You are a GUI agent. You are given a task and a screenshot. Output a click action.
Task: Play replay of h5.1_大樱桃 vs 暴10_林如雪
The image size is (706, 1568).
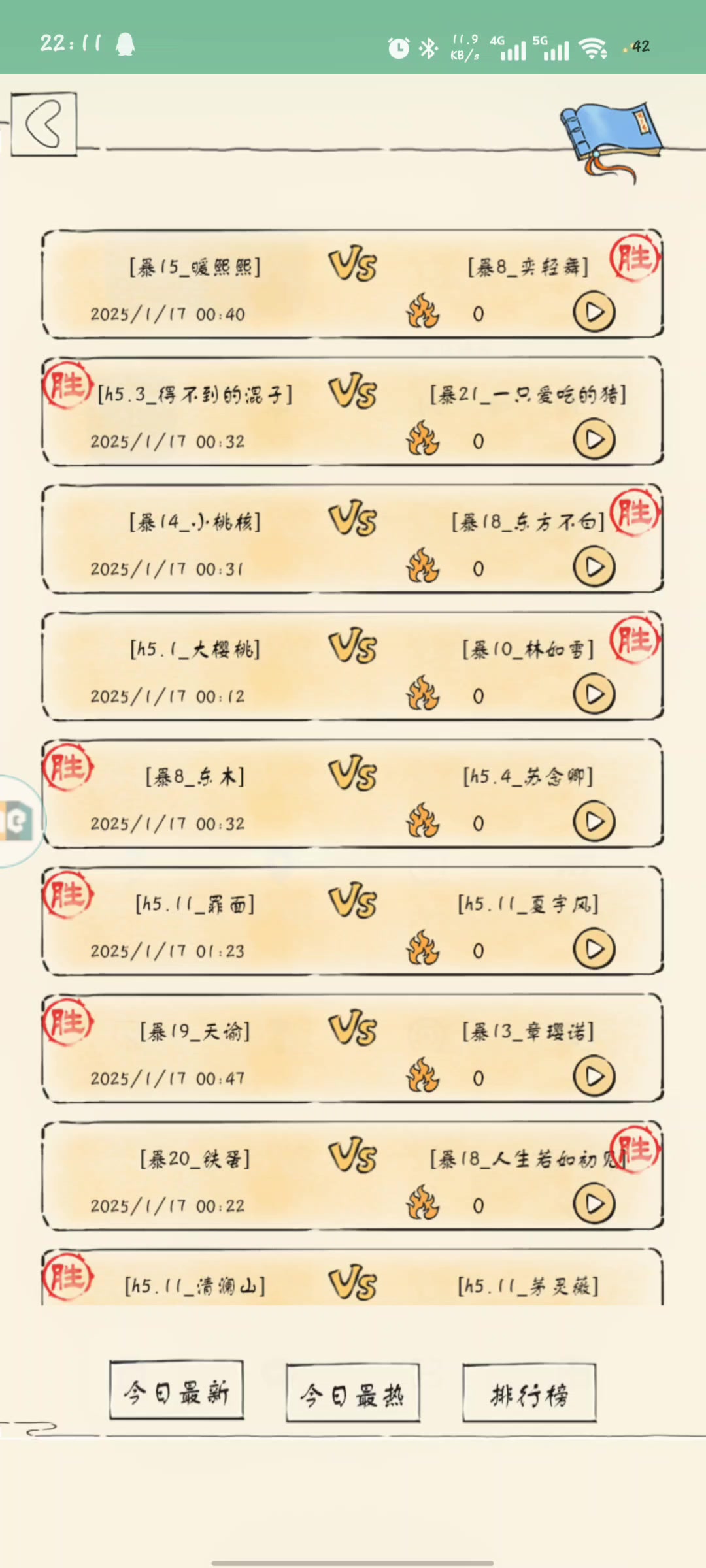coord(594,694)
